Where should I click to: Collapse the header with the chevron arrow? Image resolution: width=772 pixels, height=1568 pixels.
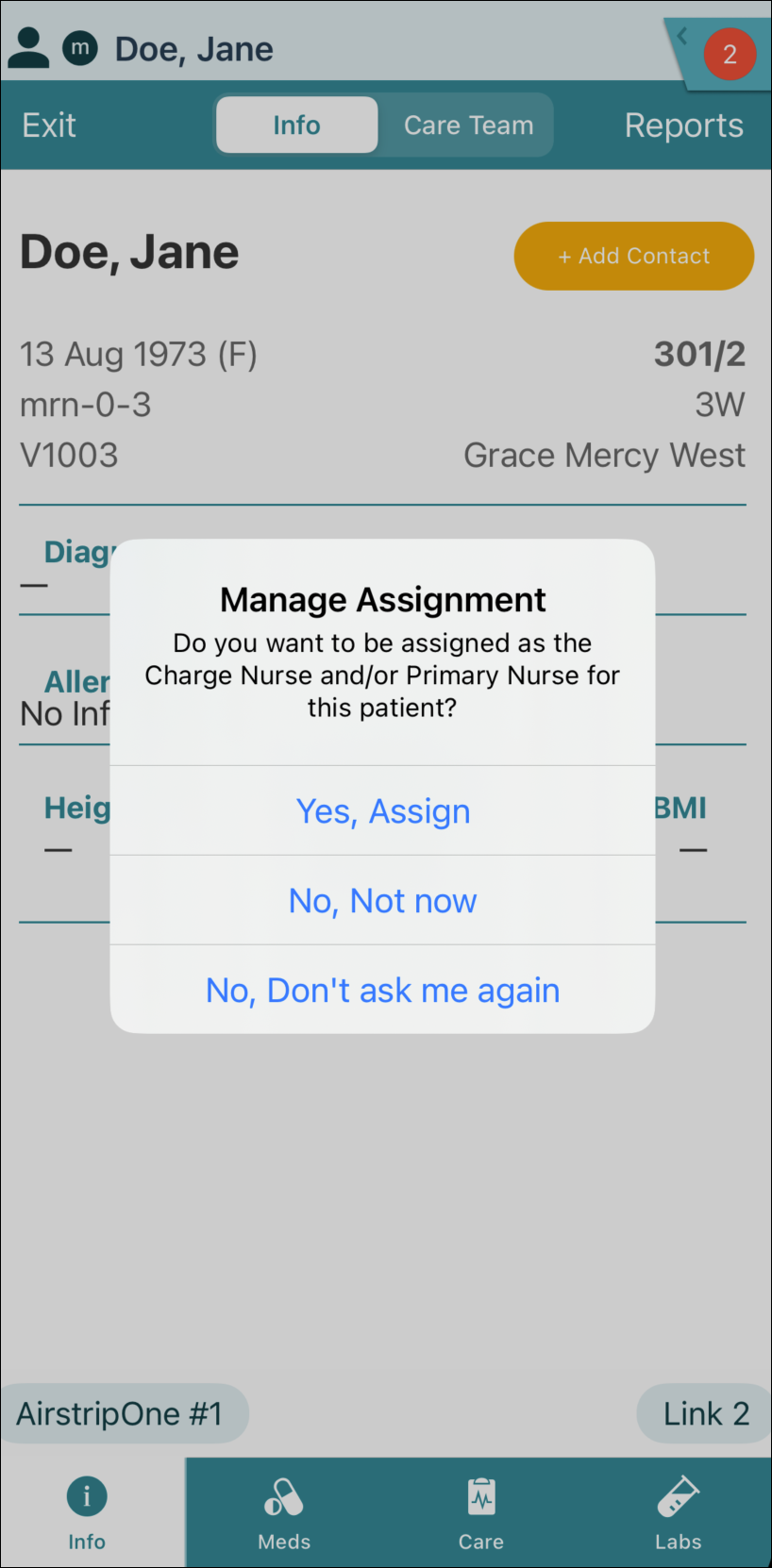[681, 36]
